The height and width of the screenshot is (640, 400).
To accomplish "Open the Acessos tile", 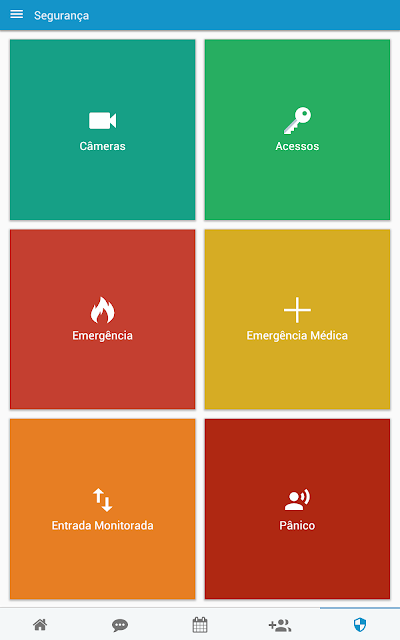I will [x=297, y=130].
